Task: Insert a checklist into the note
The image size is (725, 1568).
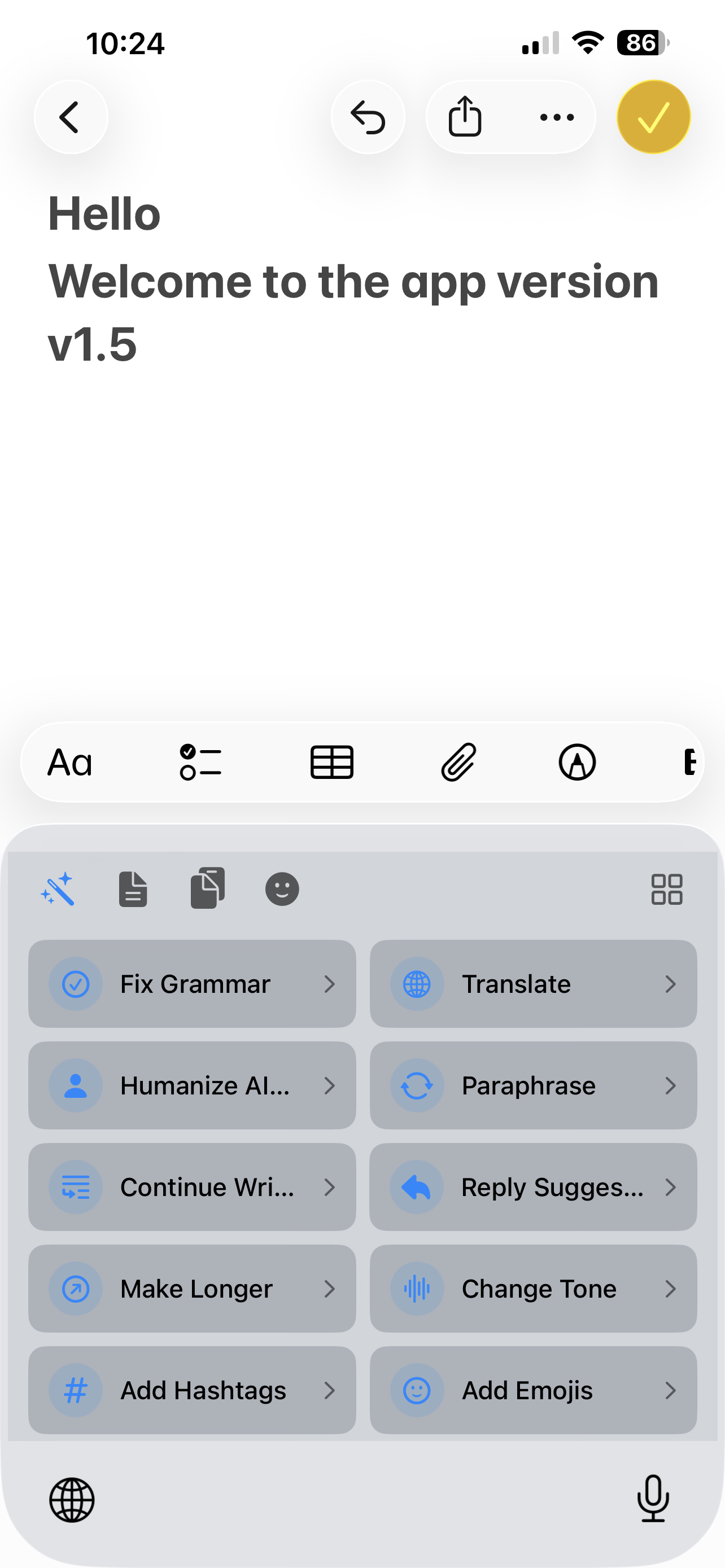Action: [x=201, y=762]
